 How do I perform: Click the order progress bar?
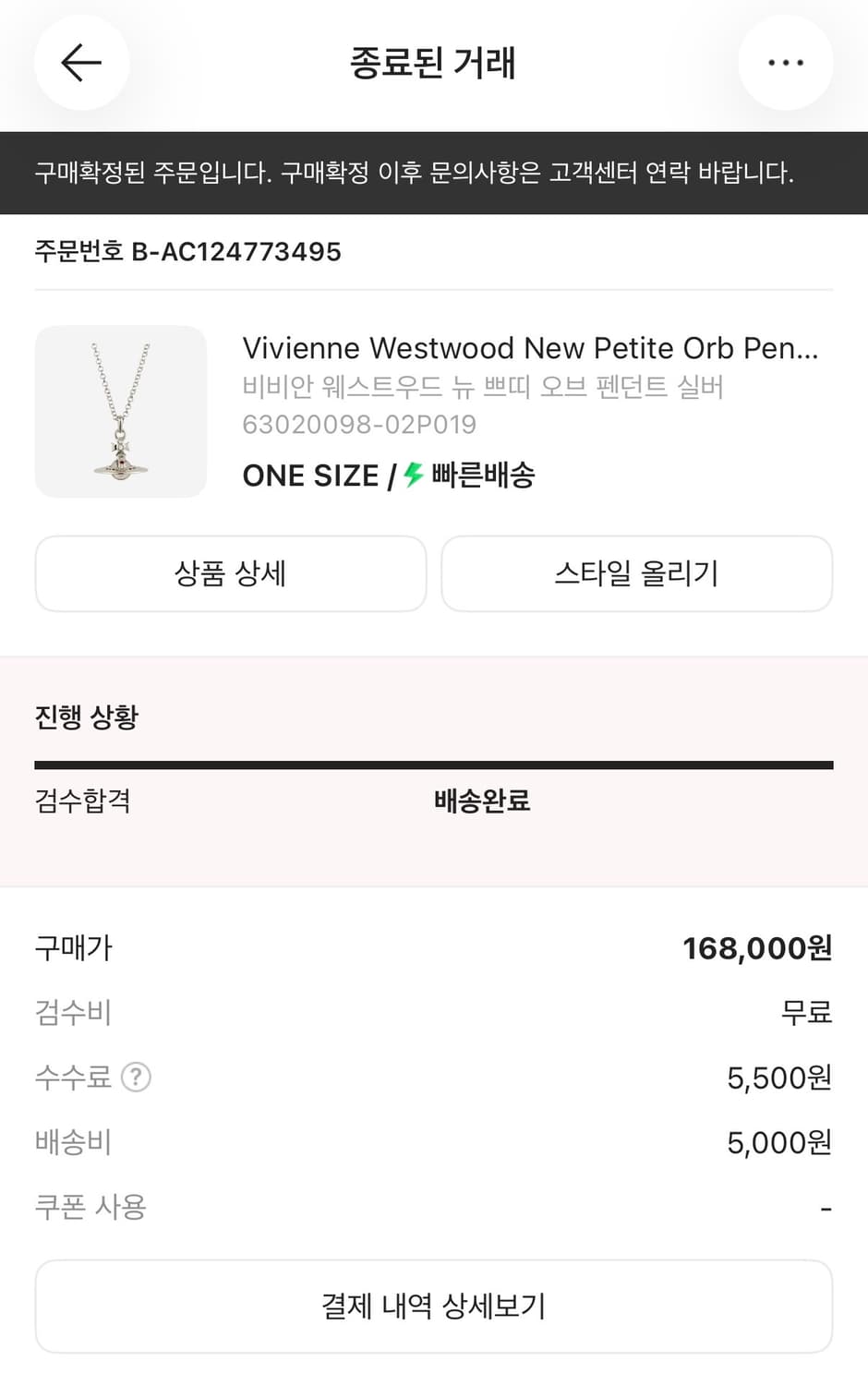point(434,764)
